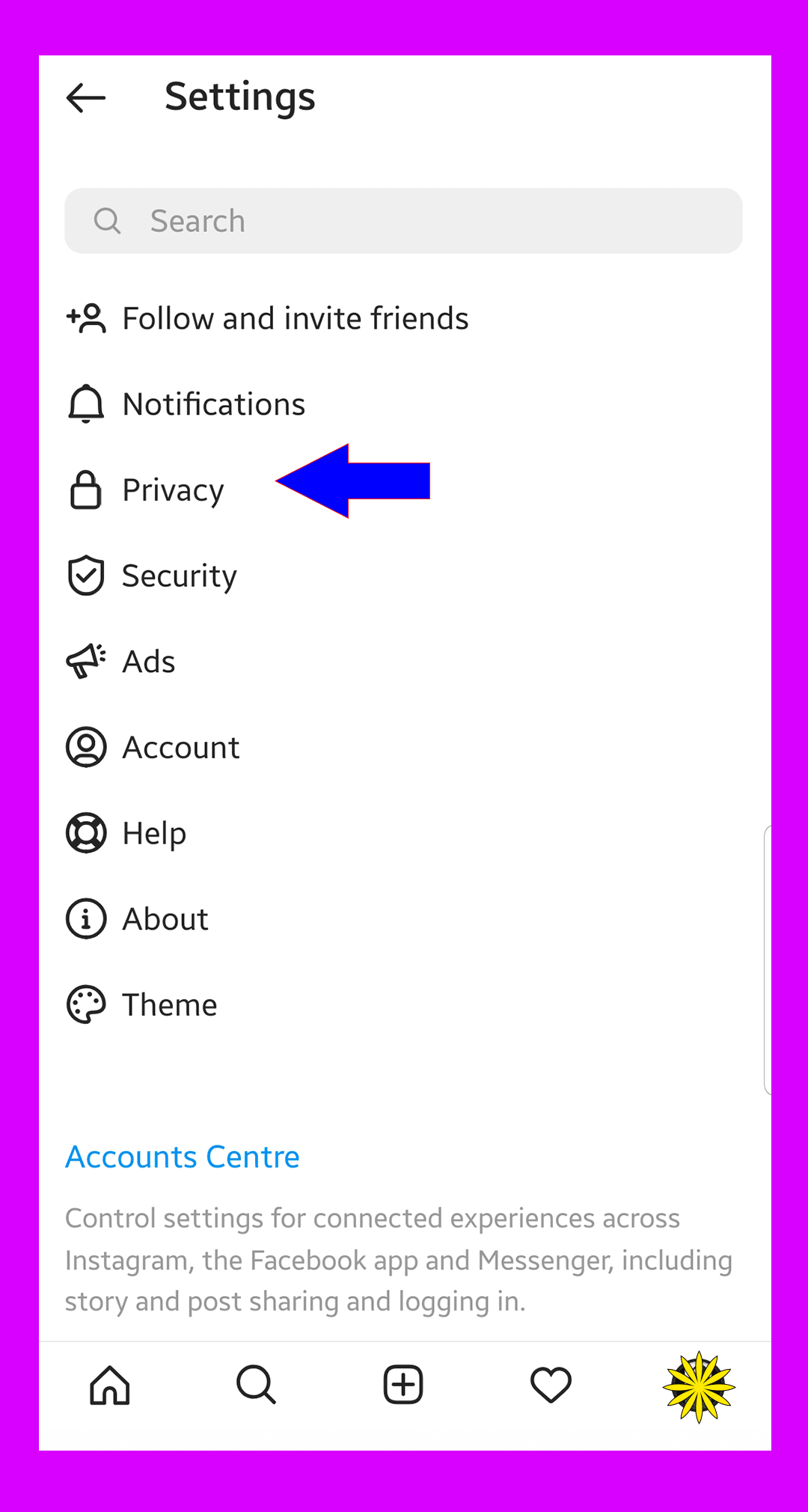Screen dimensions: 808x1512
Task: Create a new post
Action: click(x=403, y=1385)
